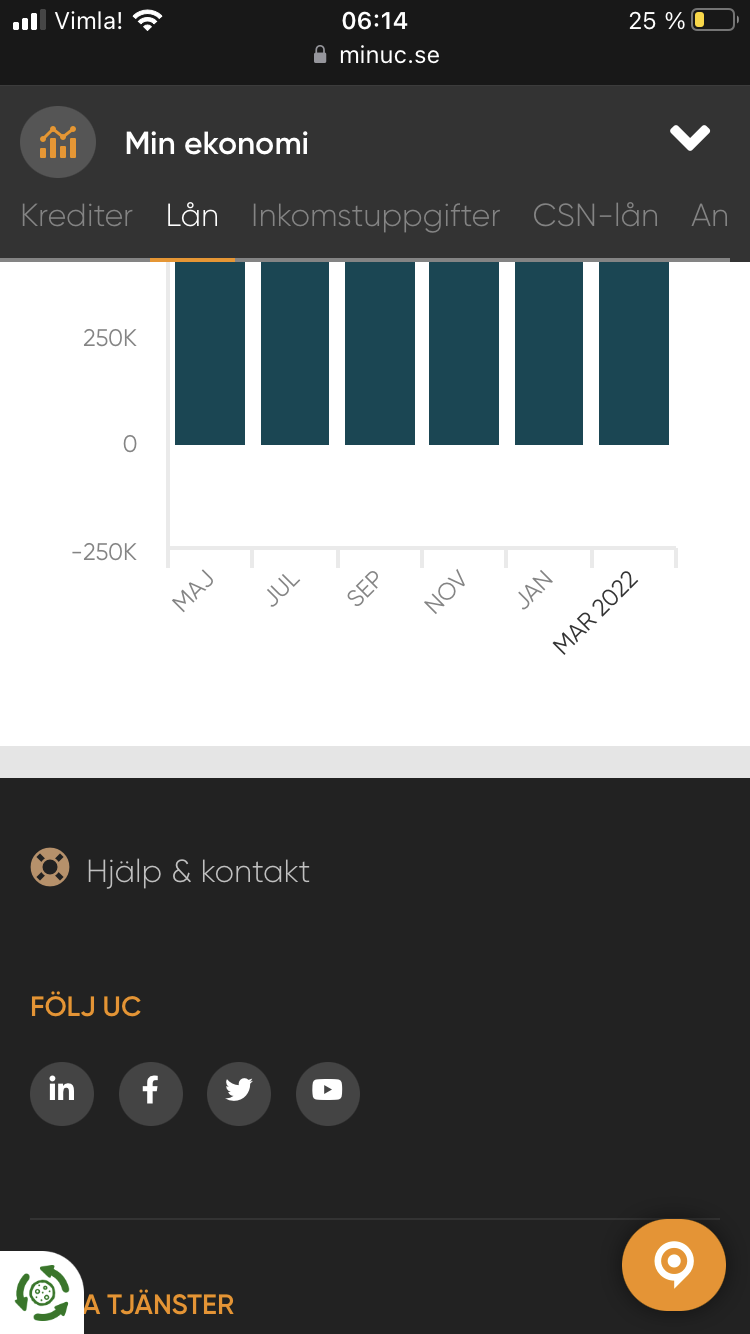The height and width of the screenshot is (1334, 750).
Task: Expand the Min ekonomi dropdown chevron
Action: 689,139
